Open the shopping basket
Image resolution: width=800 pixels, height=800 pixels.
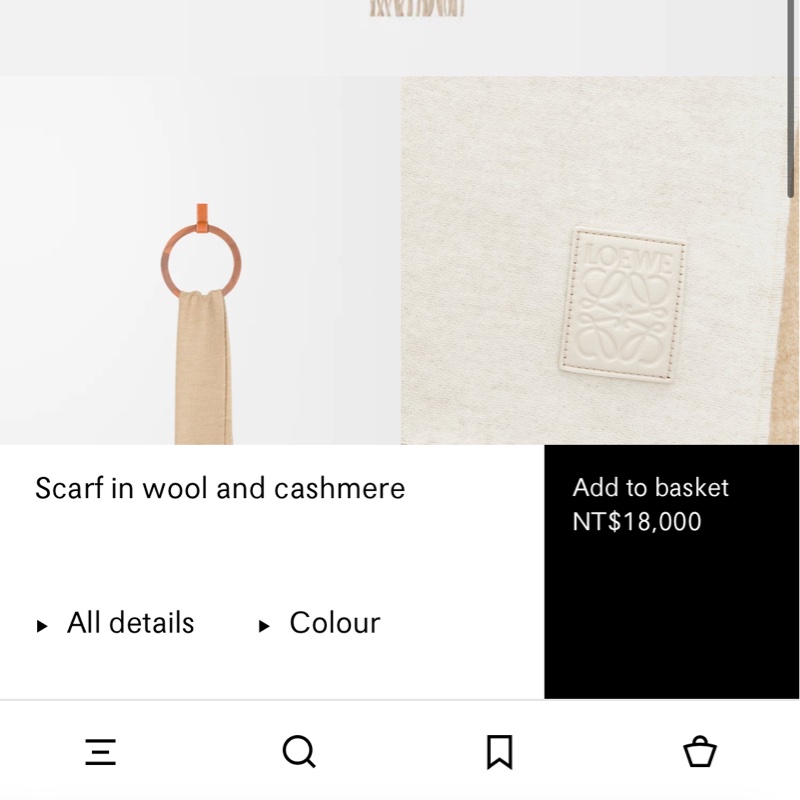click(699, 751)
